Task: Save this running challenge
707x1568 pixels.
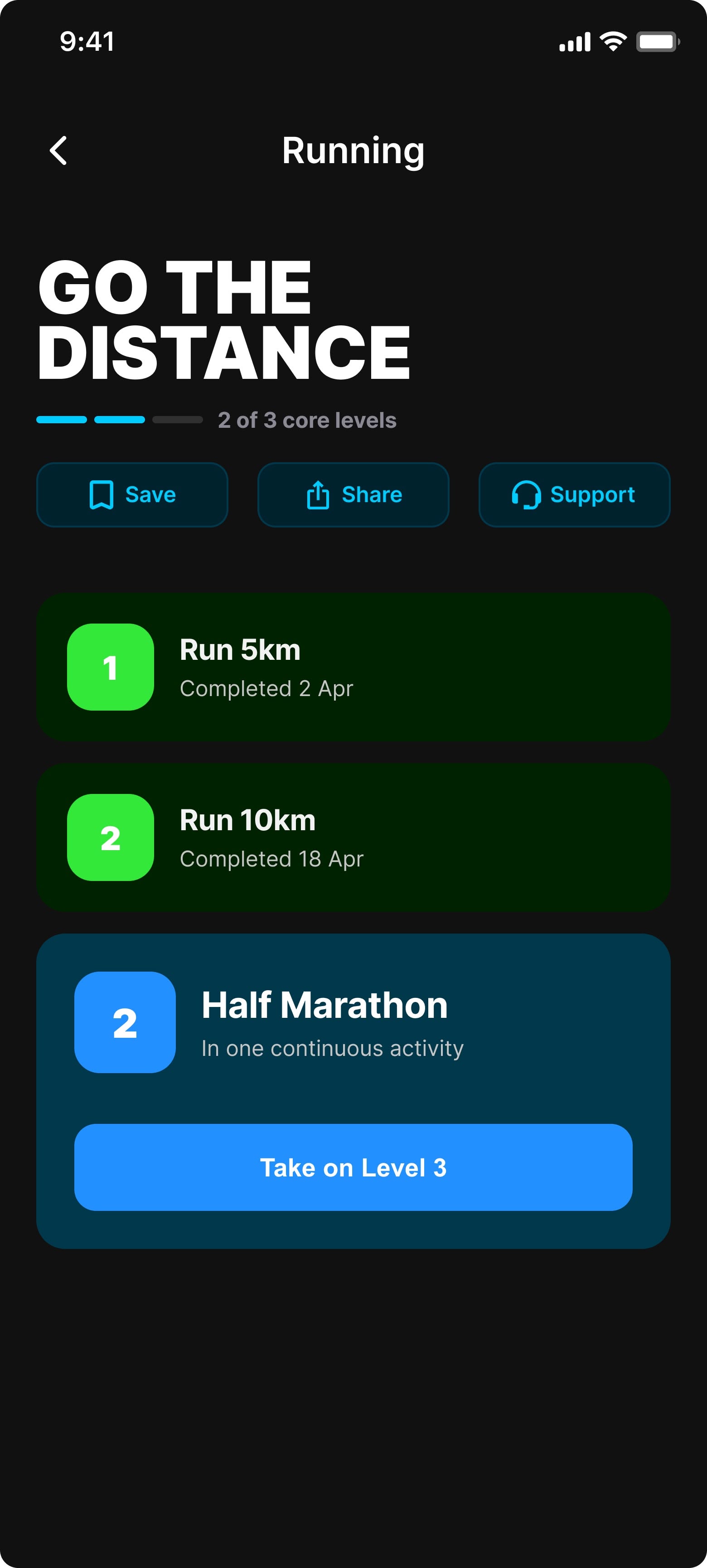Action: [x=132, y=494]
